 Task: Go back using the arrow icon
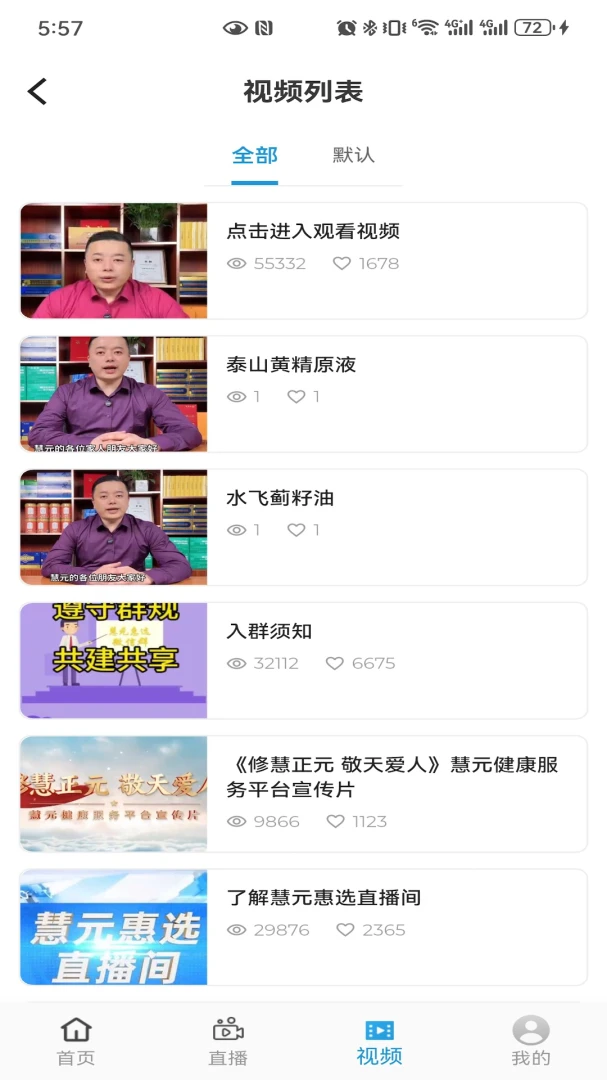tap(37, 91)
